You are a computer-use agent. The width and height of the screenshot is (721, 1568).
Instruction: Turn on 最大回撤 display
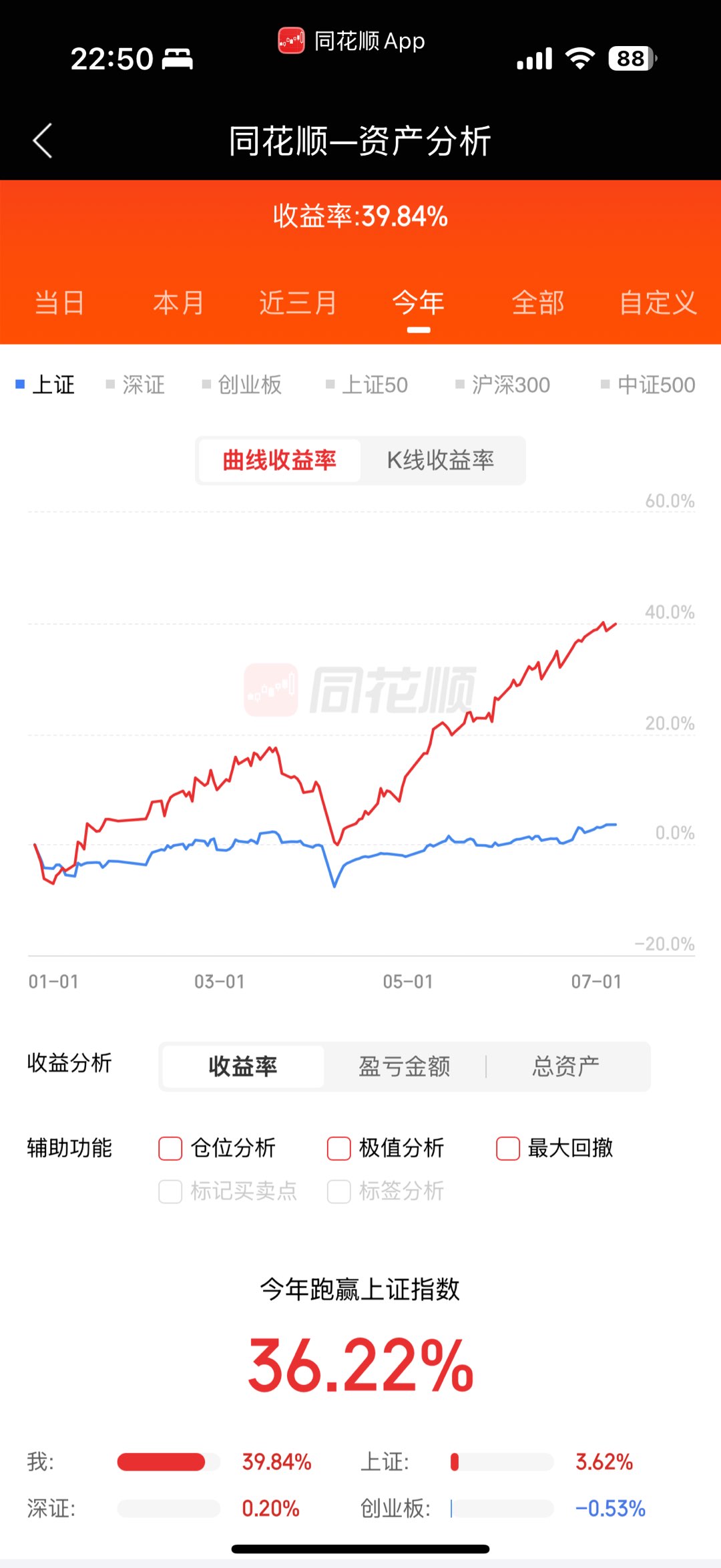pyautogui.click(x=555, y=1148)
